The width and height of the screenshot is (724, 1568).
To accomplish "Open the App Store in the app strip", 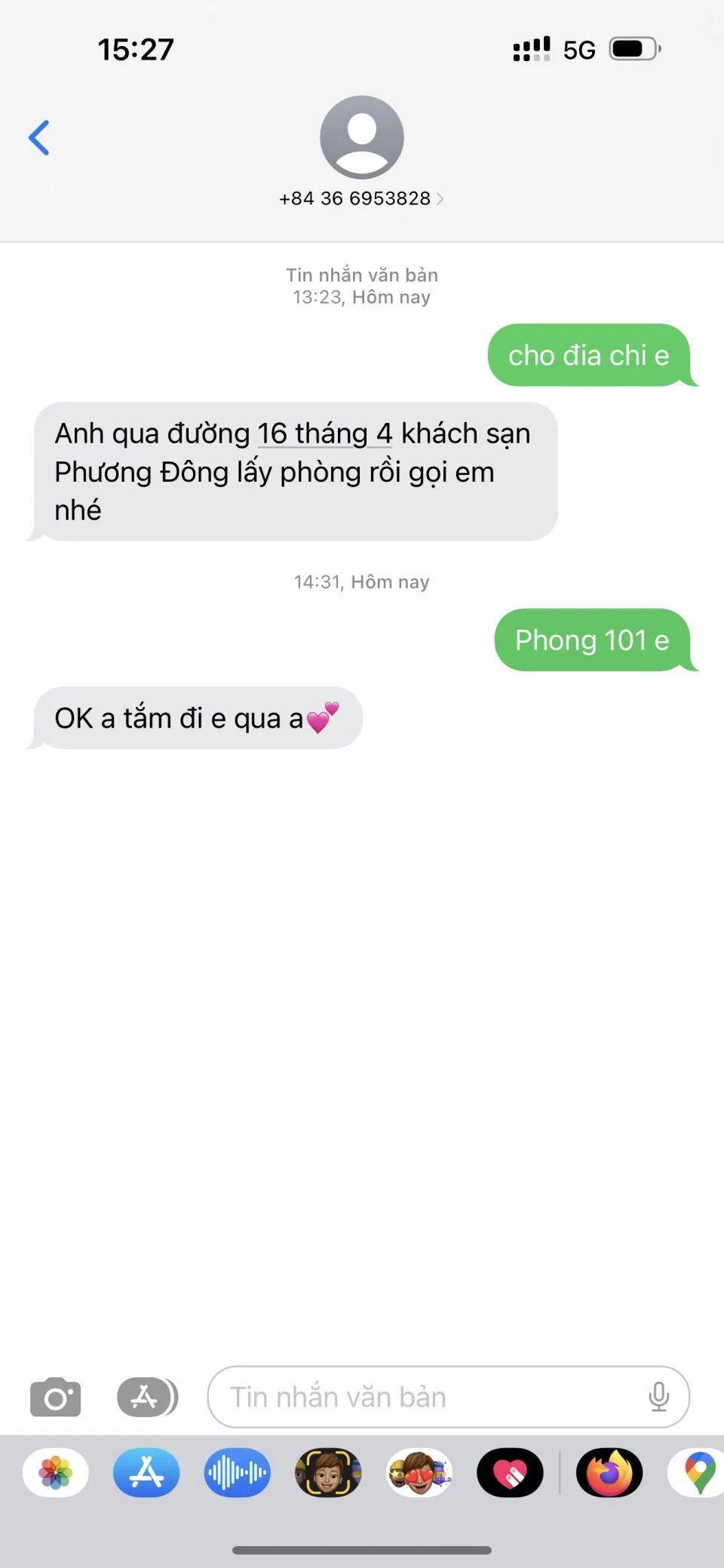I will [146, 1472].
